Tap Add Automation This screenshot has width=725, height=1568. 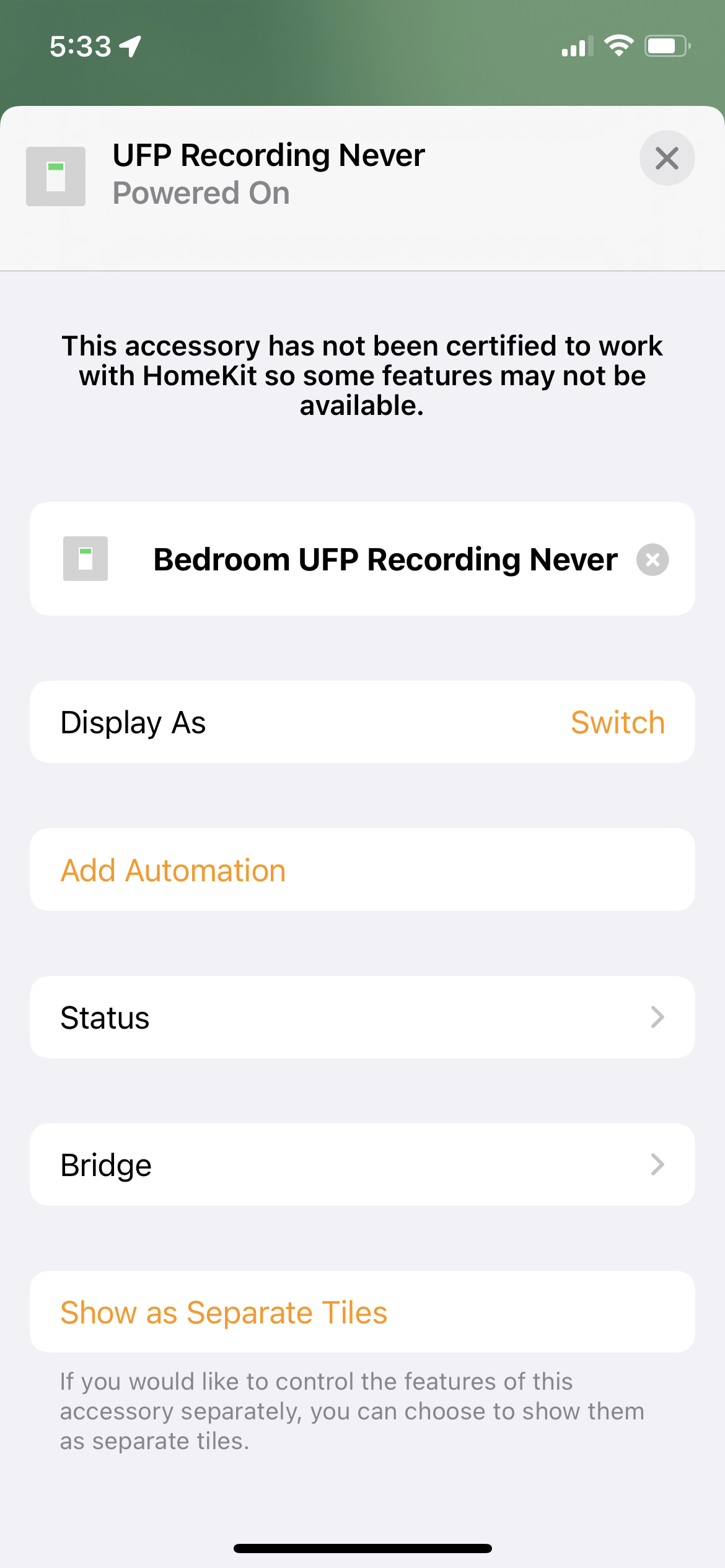(172, 869)
